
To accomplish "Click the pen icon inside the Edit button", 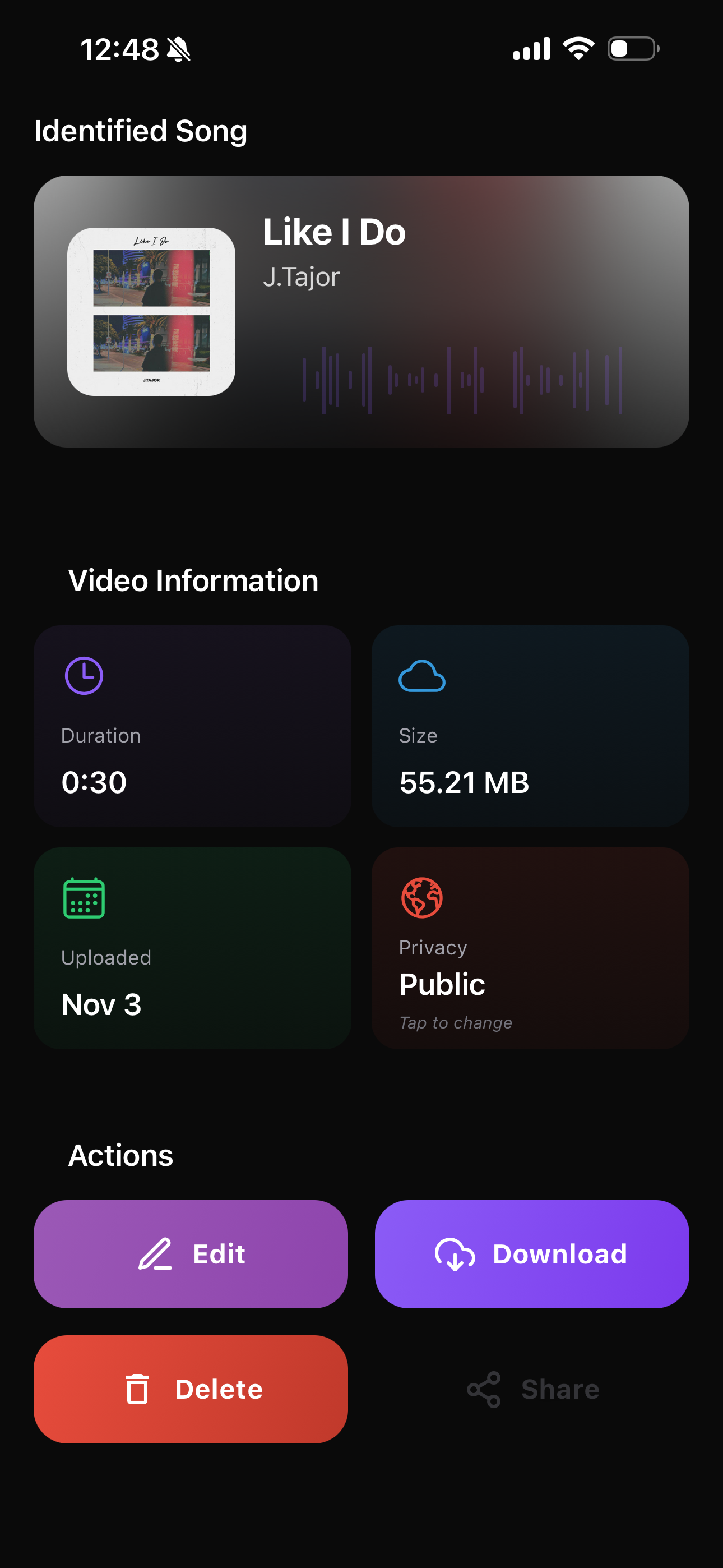I will point(156,1253).
